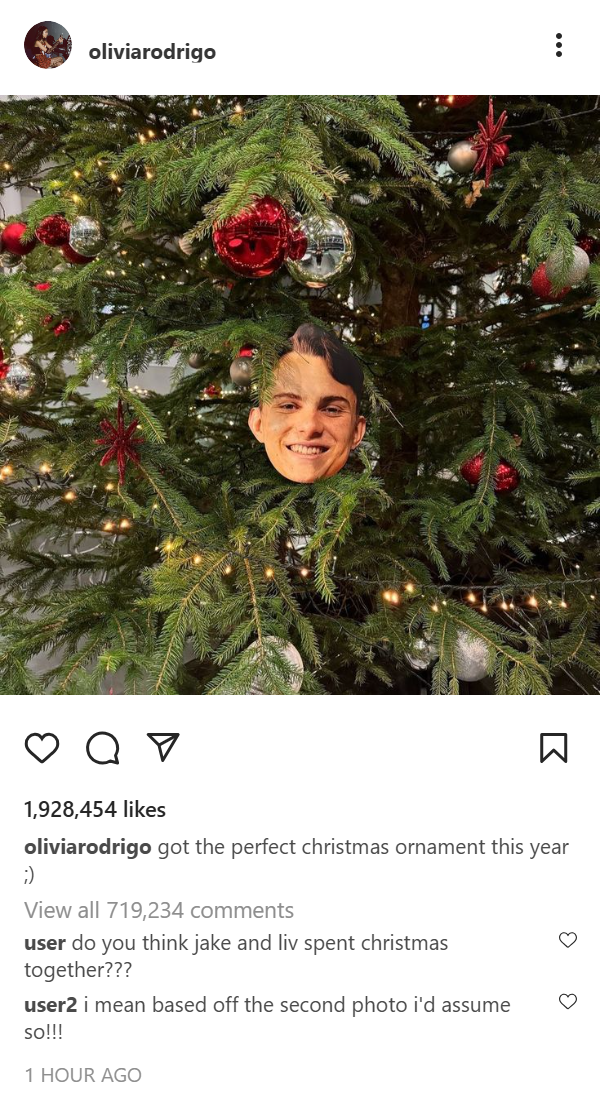Open the Christmas tree post photo

(300, 395)
